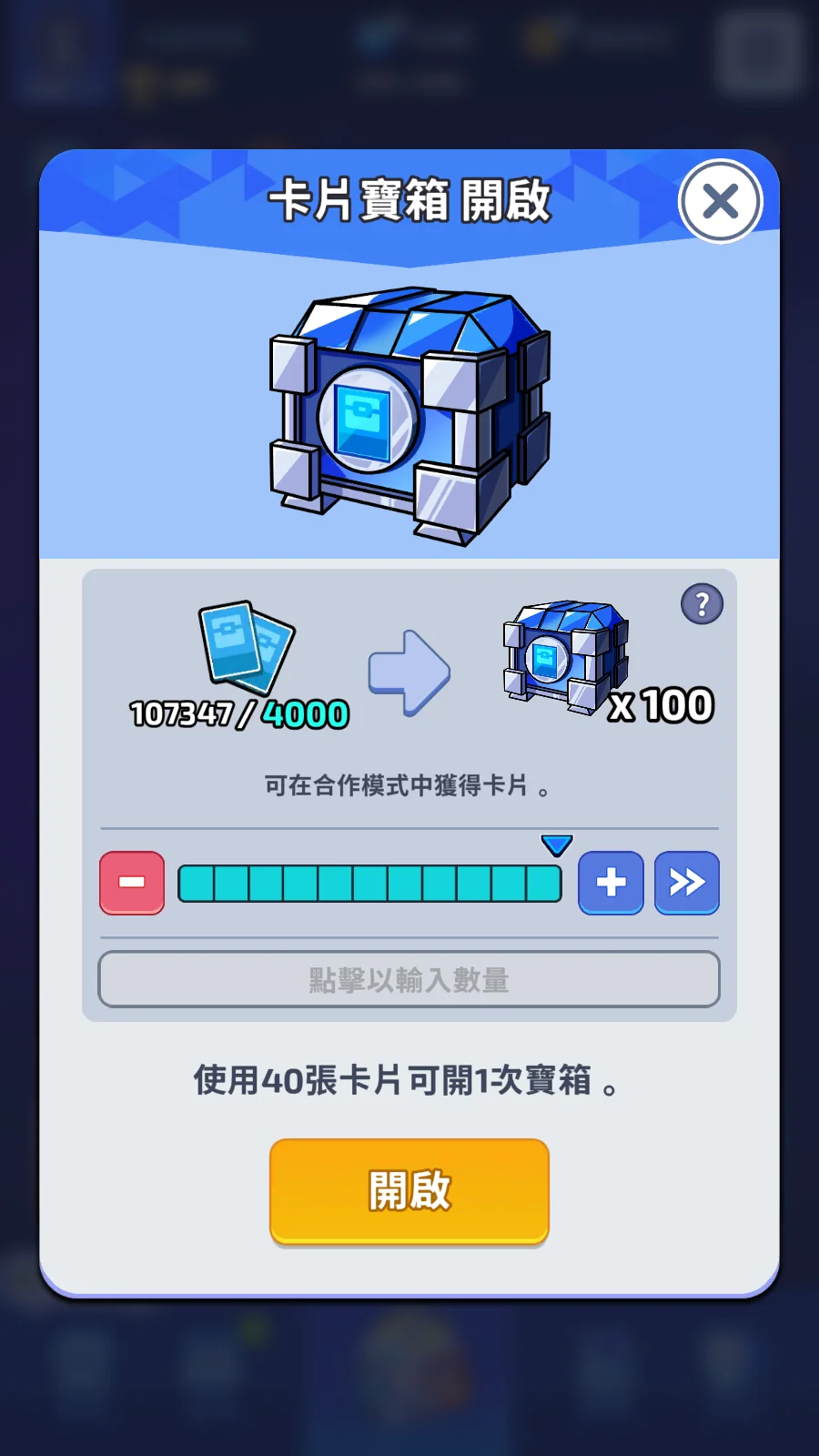Close the card chest dialog
Screen dimensions: 819x1456
coord(720,201)
